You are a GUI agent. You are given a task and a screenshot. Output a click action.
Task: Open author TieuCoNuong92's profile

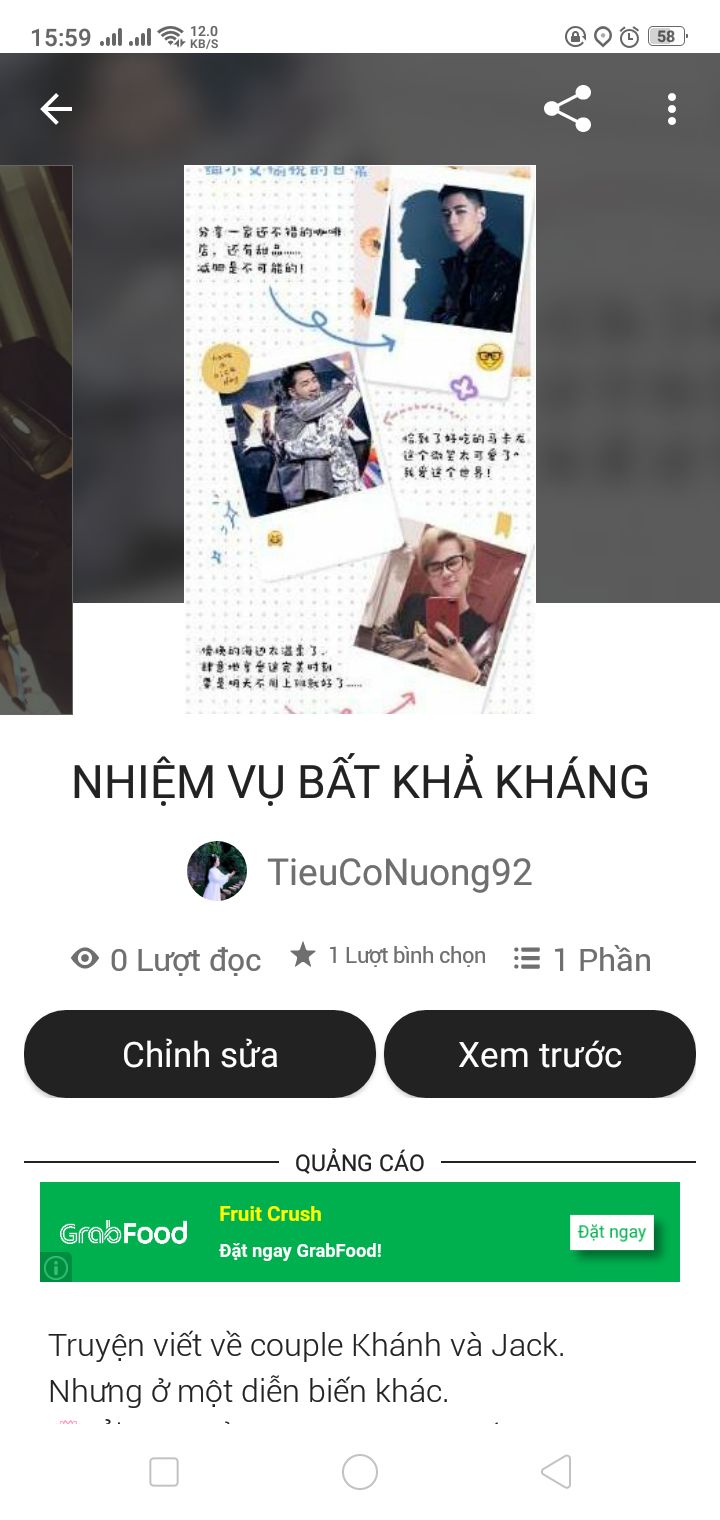360,872
